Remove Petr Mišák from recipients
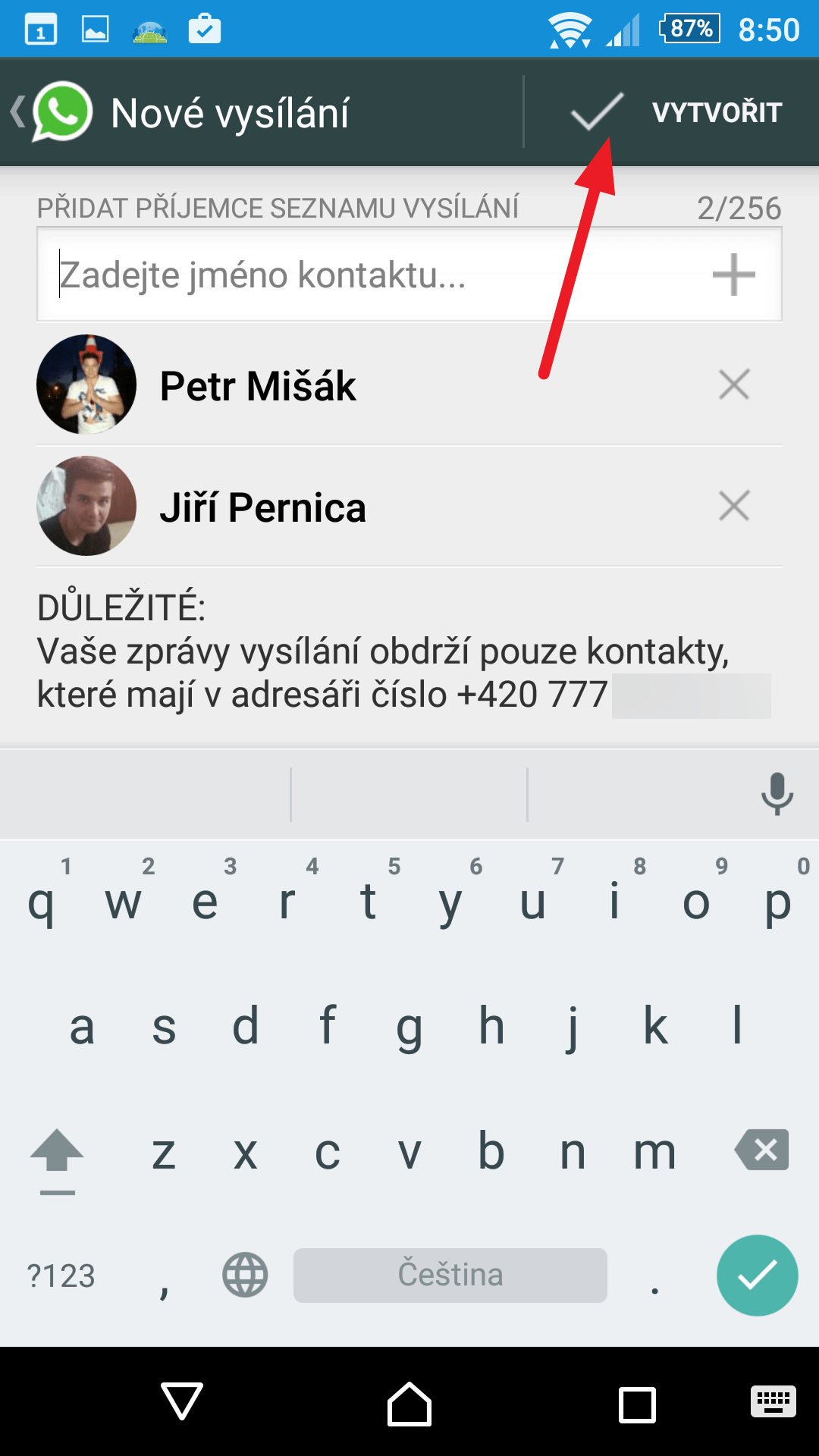 pyautogui.click(x=734, y=384)
